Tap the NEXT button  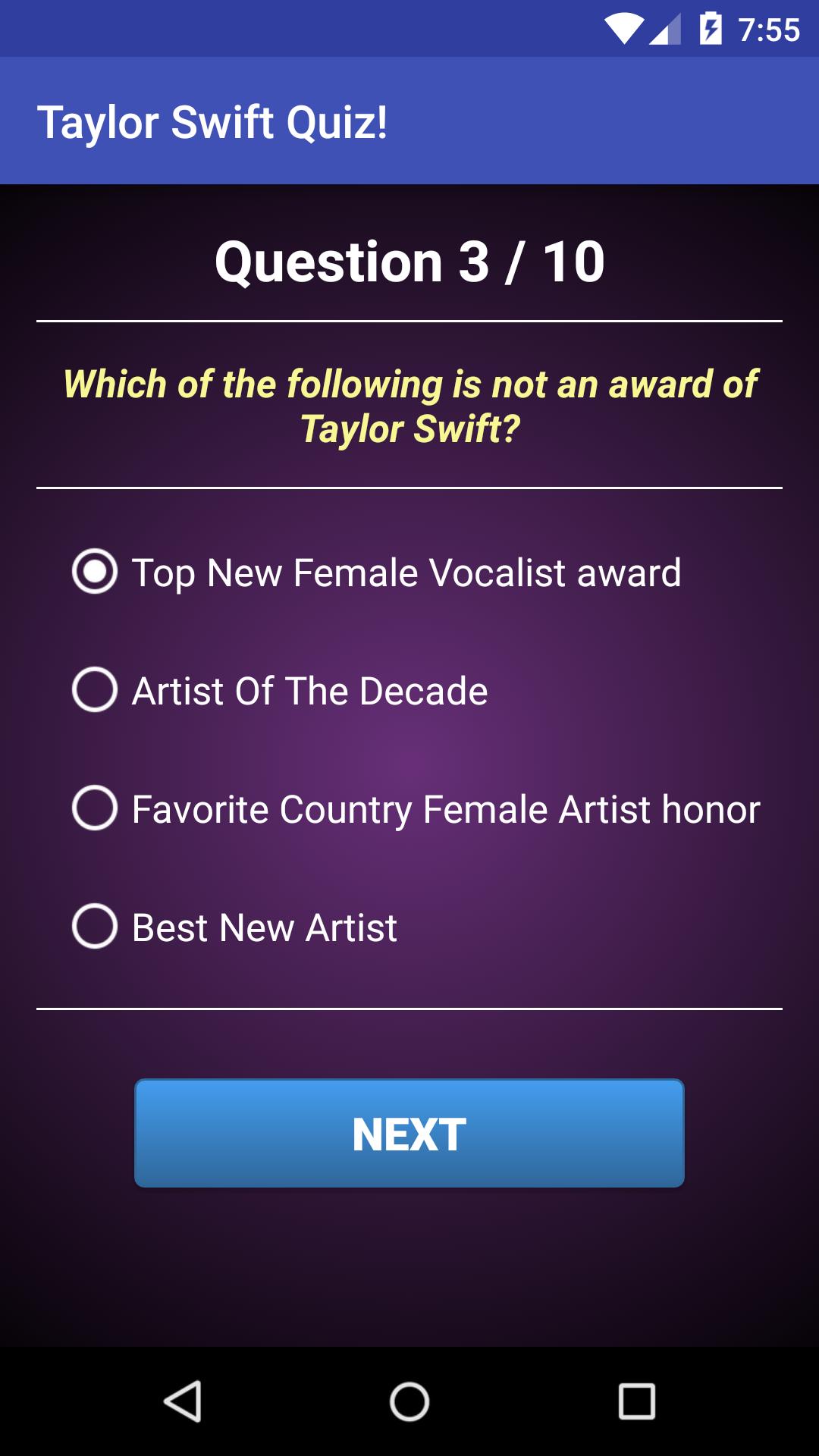(x=409, y=1133)
